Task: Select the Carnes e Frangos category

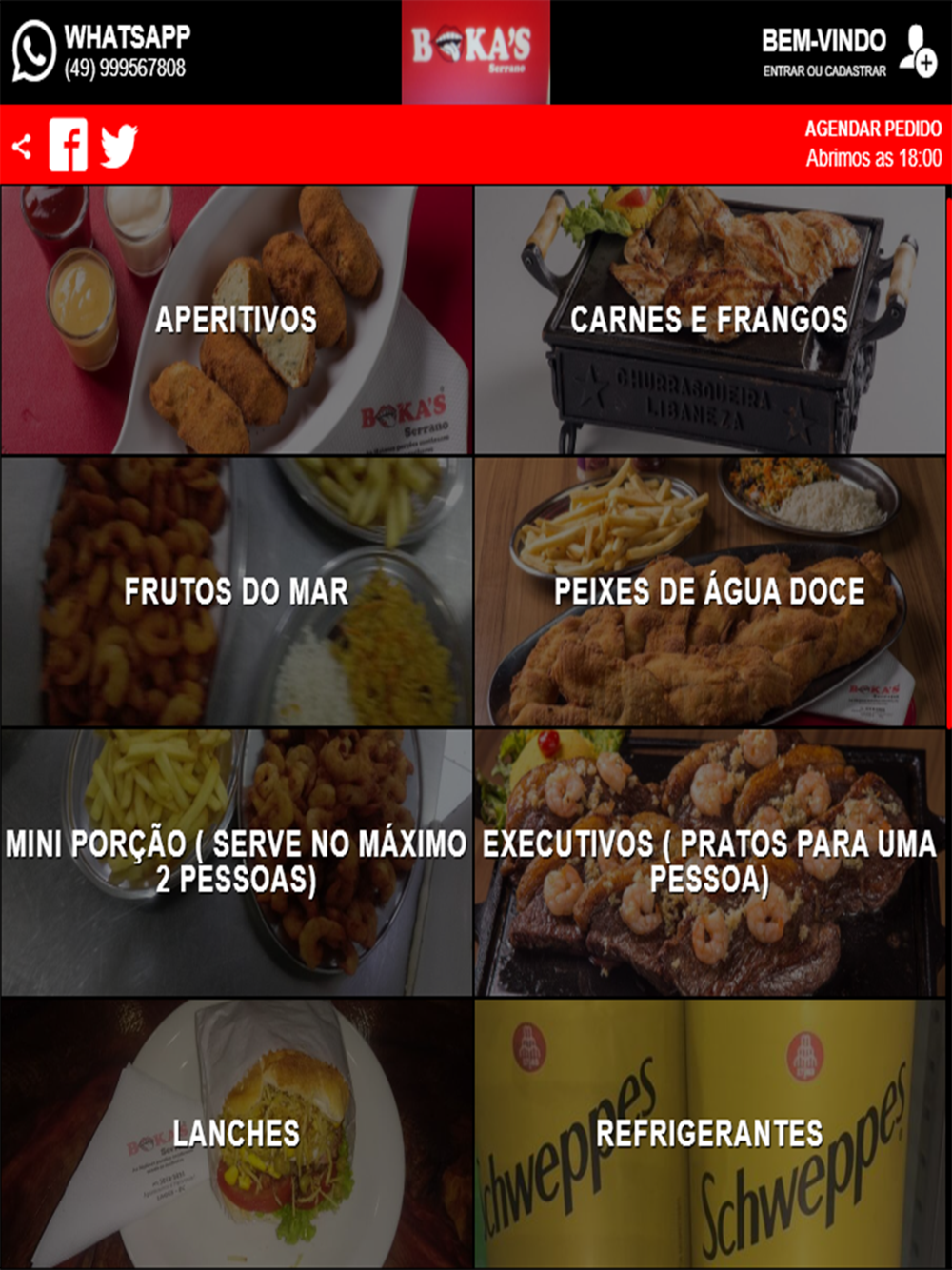Action: (709, 320)
